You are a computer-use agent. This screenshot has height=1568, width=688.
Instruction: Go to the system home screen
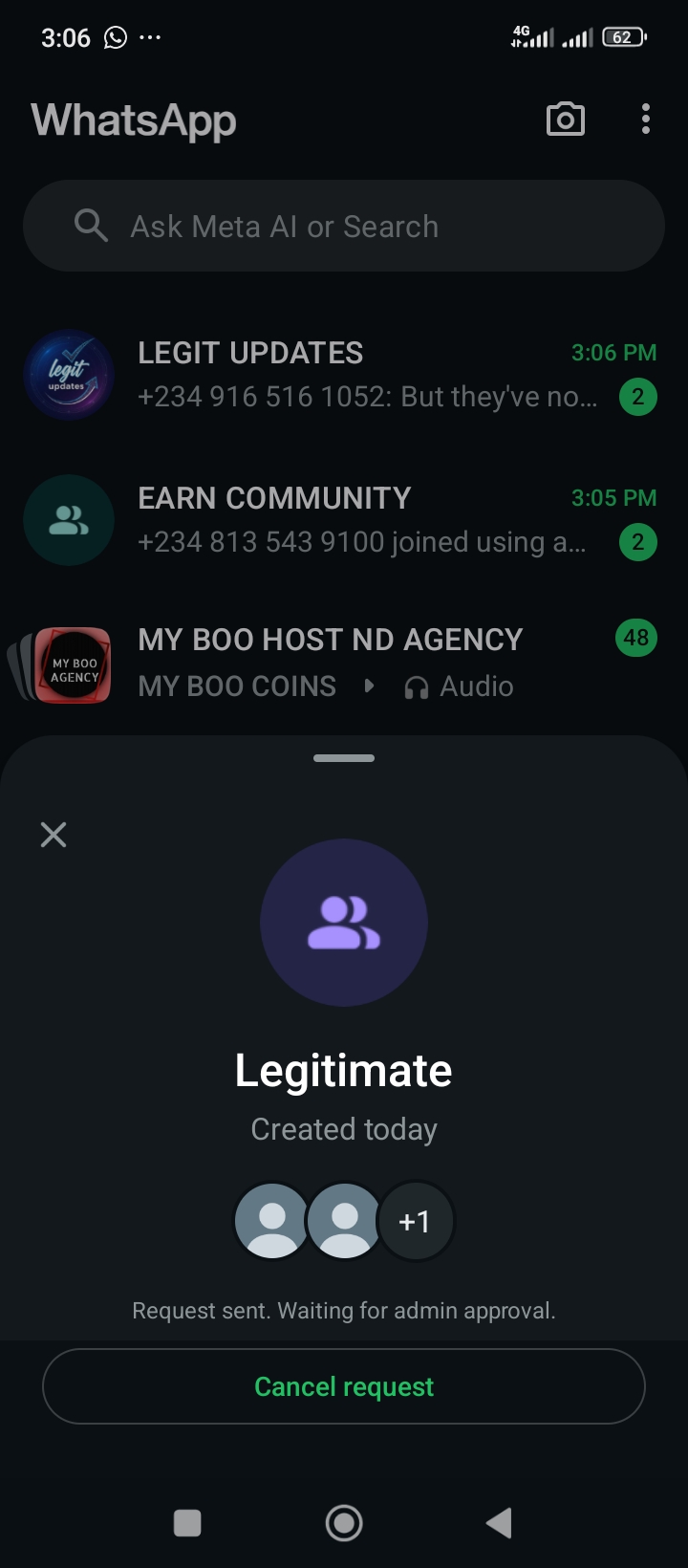[x=344, y=1523]
